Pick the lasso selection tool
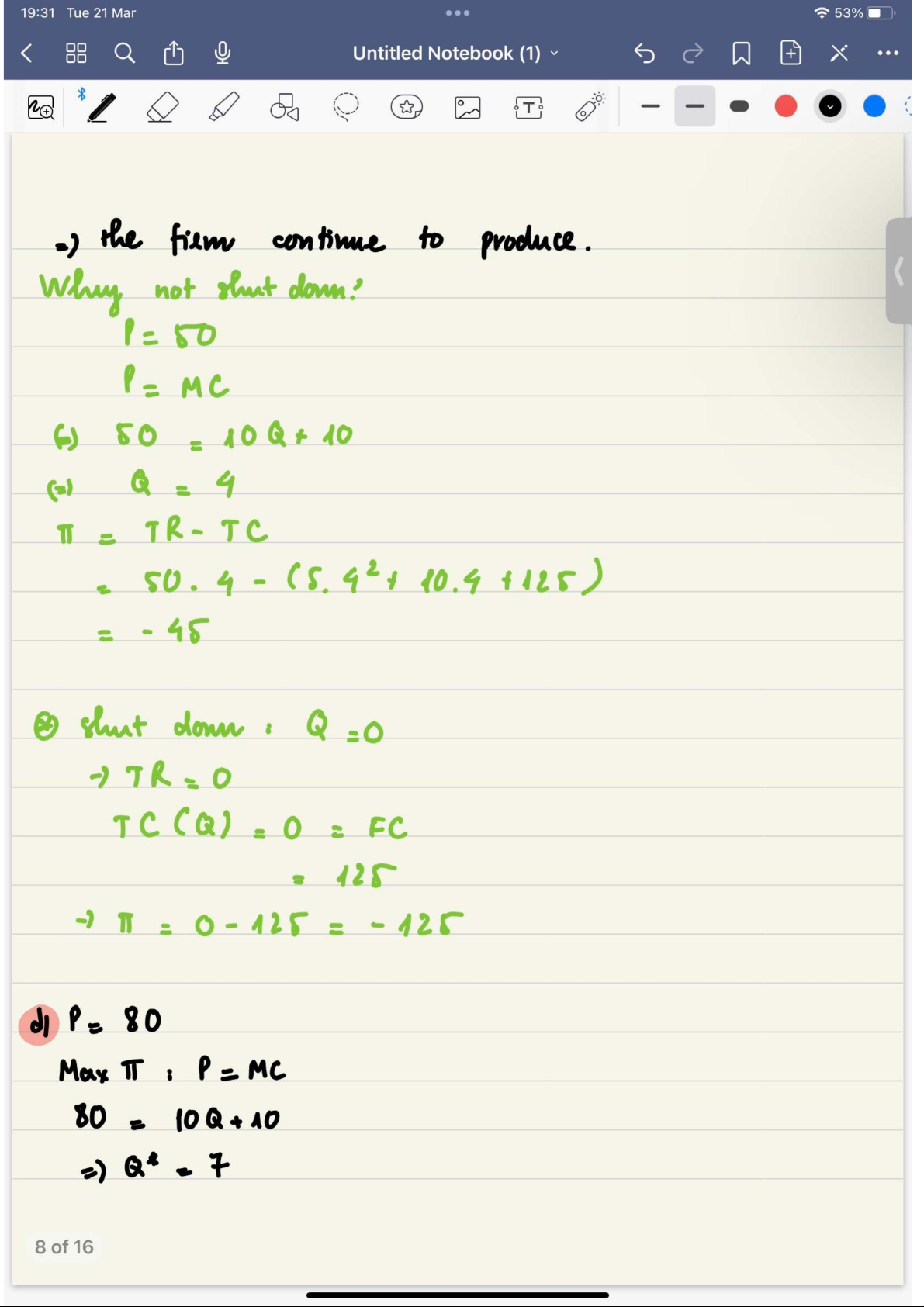The image size is (924, 1307). pyautogui.click(x=346, y=107)
